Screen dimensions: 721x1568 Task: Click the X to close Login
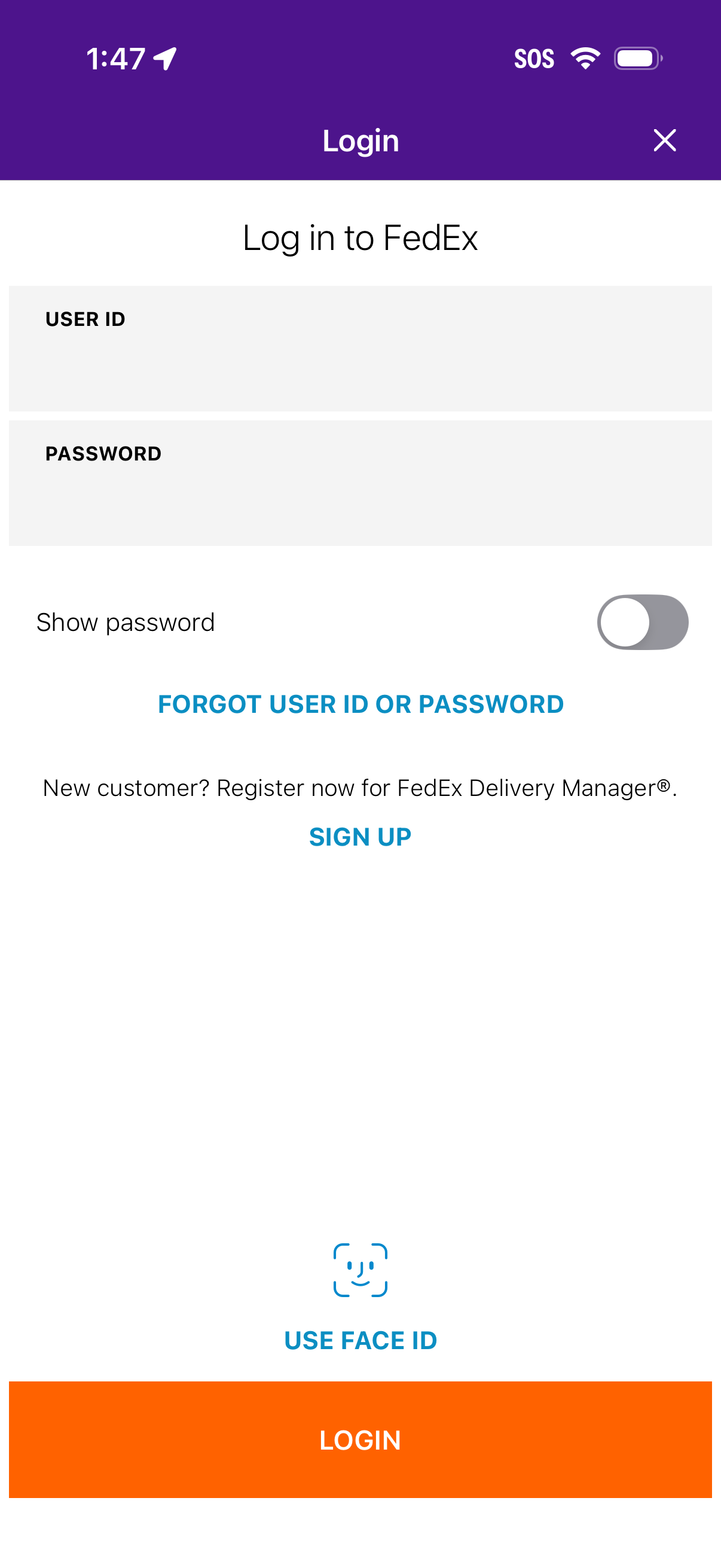pyautogui.click(x=665, y=140)
